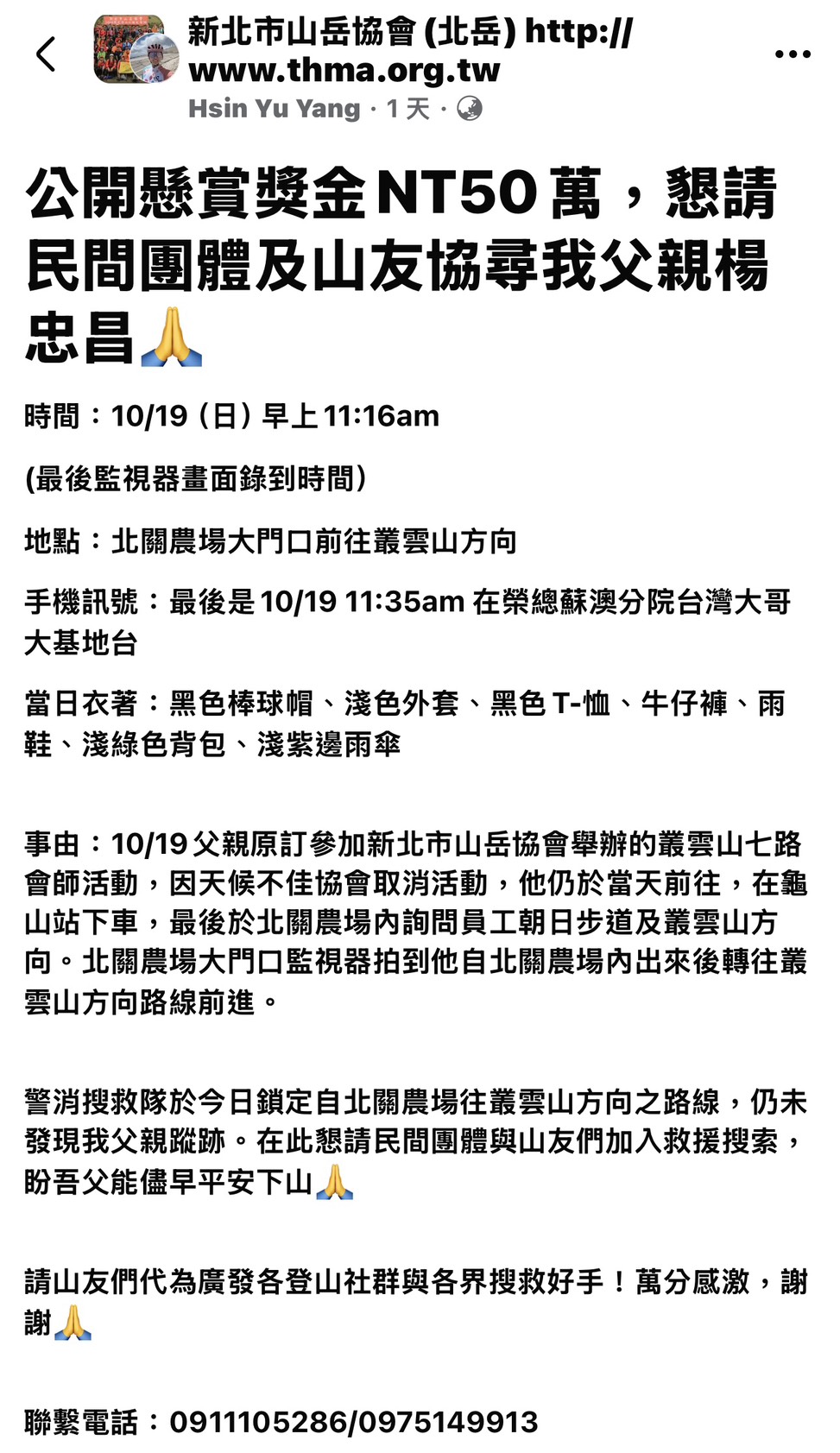
Task: Go back using the back arrow
Action: pyautogui.click(x=46, y=54)
